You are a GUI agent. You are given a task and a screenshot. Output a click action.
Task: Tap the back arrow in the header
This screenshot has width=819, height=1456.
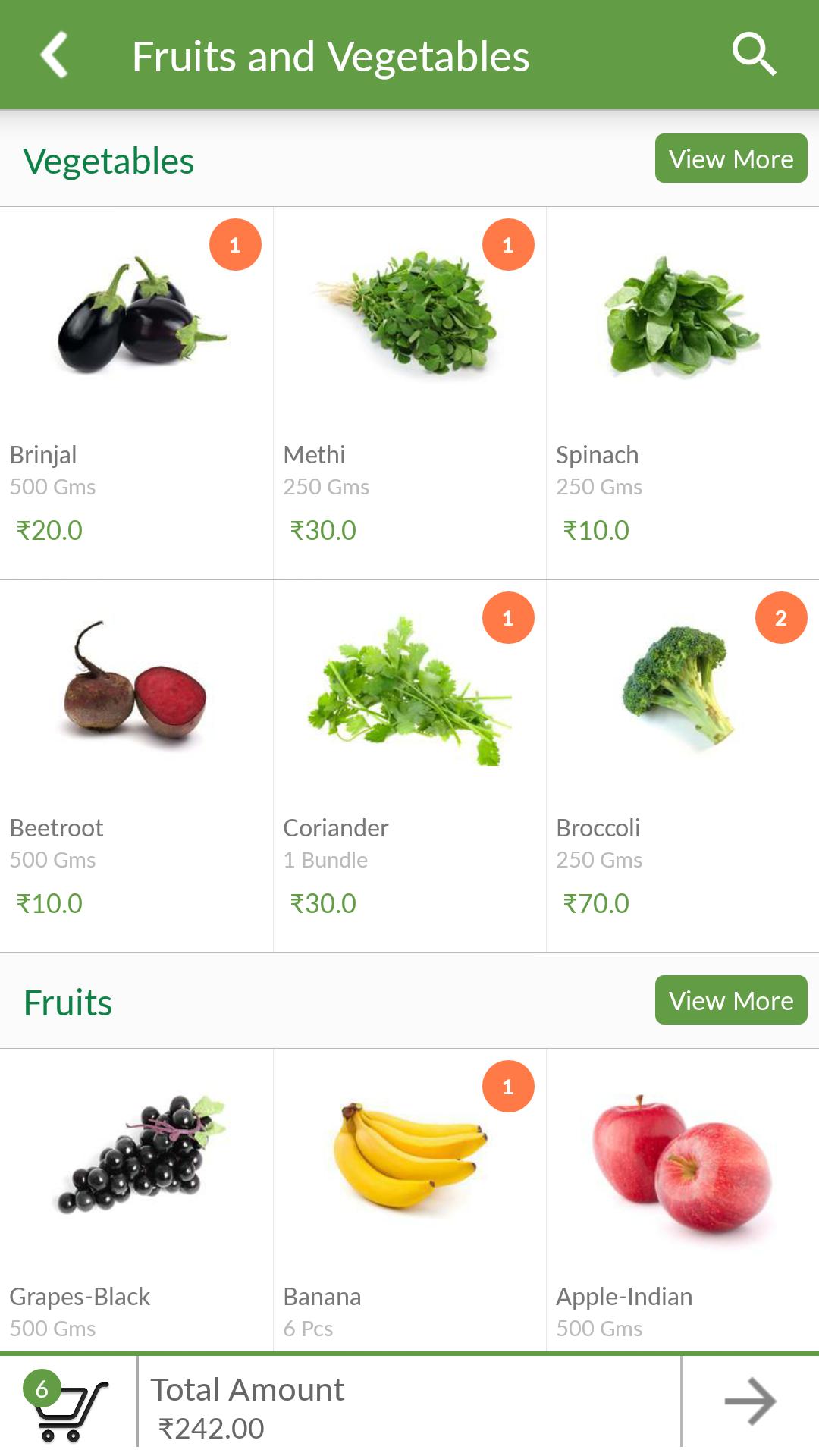pyautogui.click(x=52, y=55)
